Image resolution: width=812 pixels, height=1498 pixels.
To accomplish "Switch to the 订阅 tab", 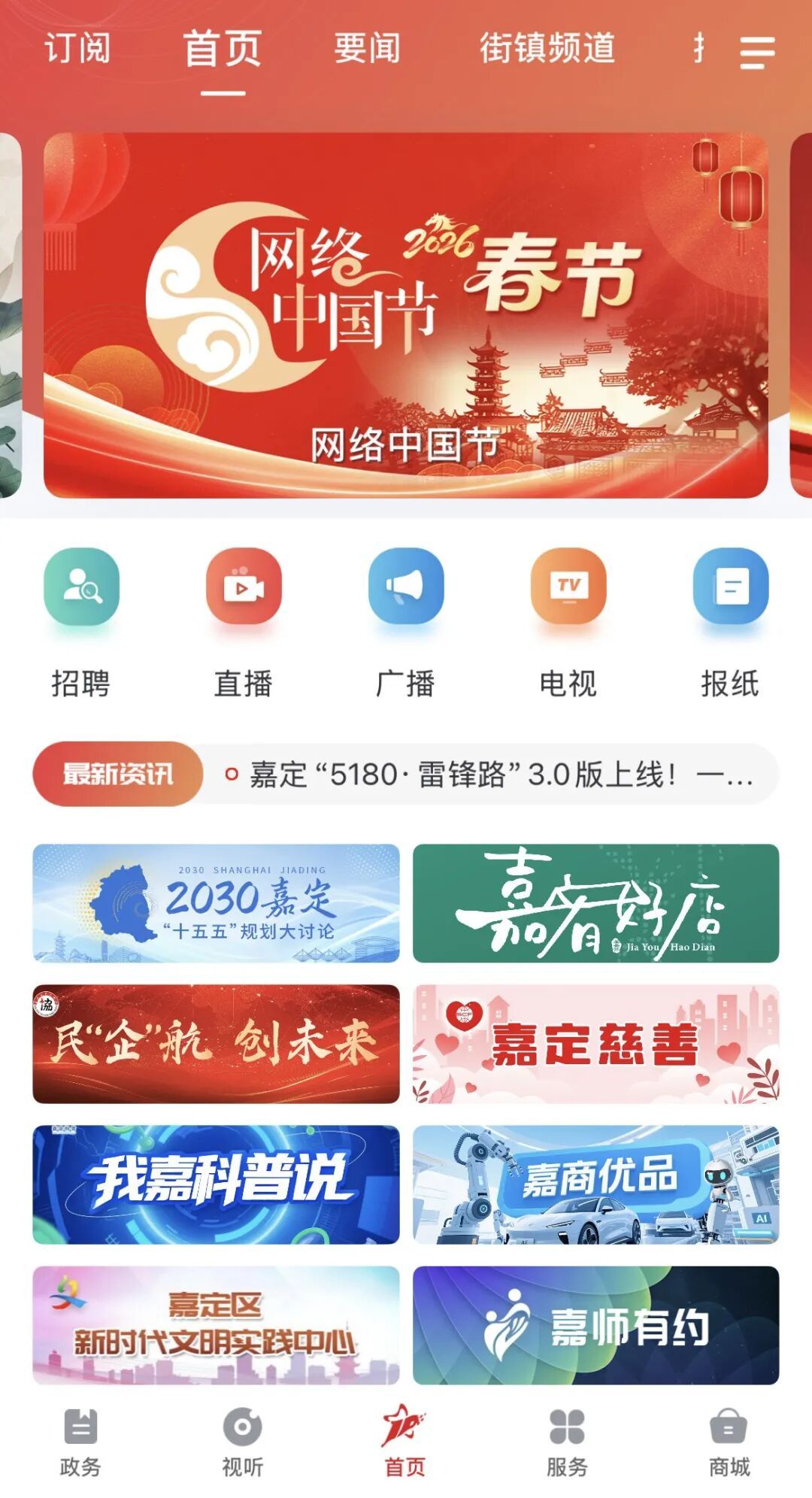I will click(x=77, y=49).
